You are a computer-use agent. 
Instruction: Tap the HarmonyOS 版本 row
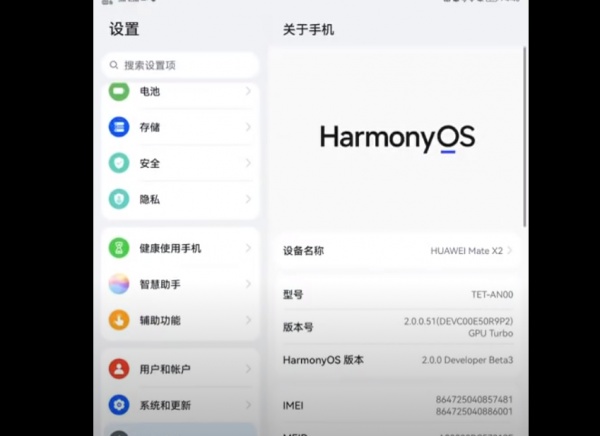coord(397,360)
